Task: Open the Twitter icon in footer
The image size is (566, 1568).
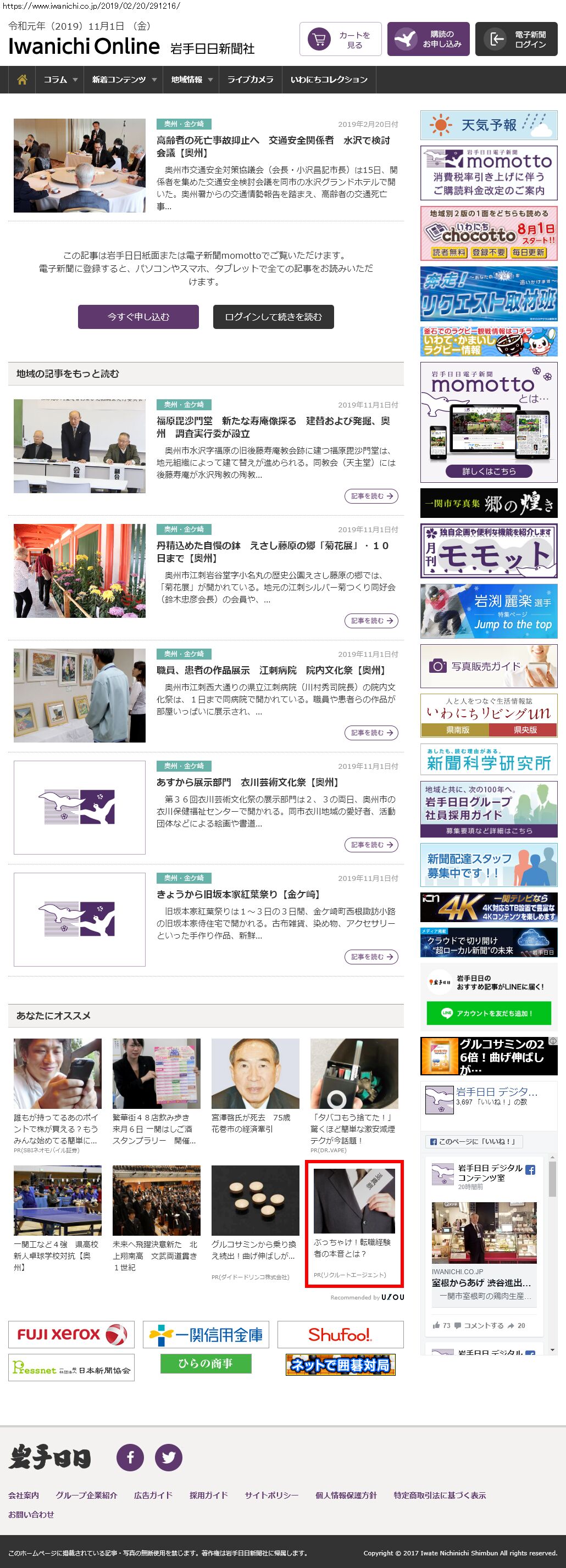Action: point(169,1457)
